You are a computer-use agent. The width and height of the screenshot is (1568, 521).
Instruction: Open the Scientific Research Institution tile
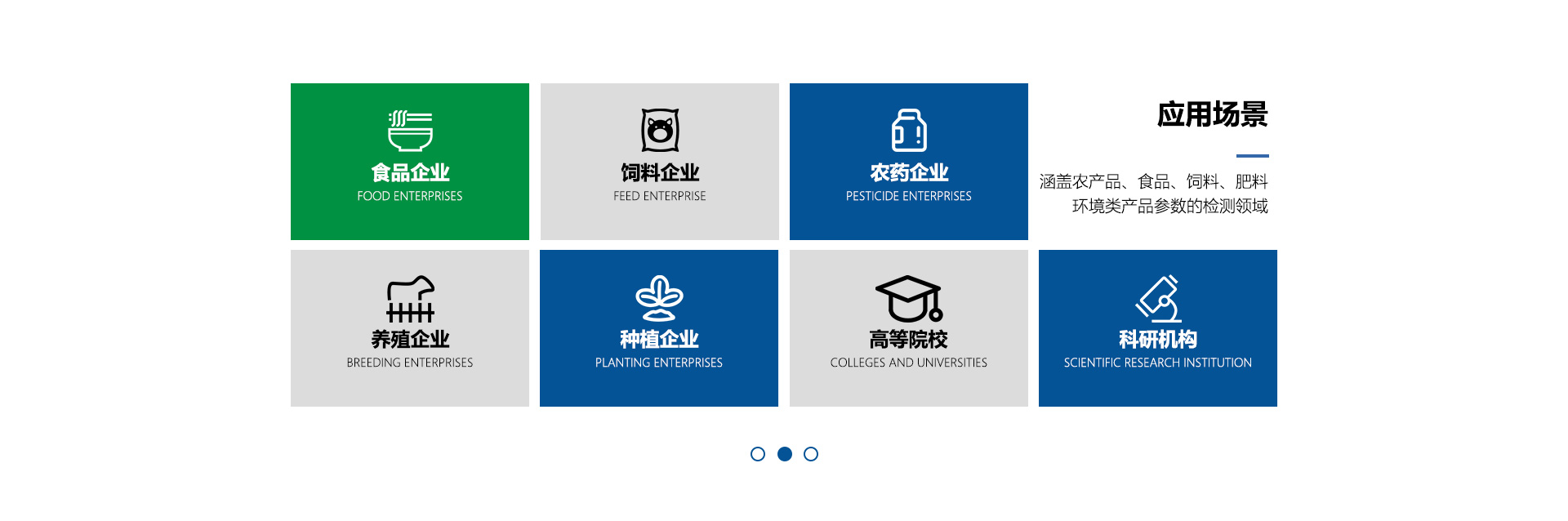1157,328
